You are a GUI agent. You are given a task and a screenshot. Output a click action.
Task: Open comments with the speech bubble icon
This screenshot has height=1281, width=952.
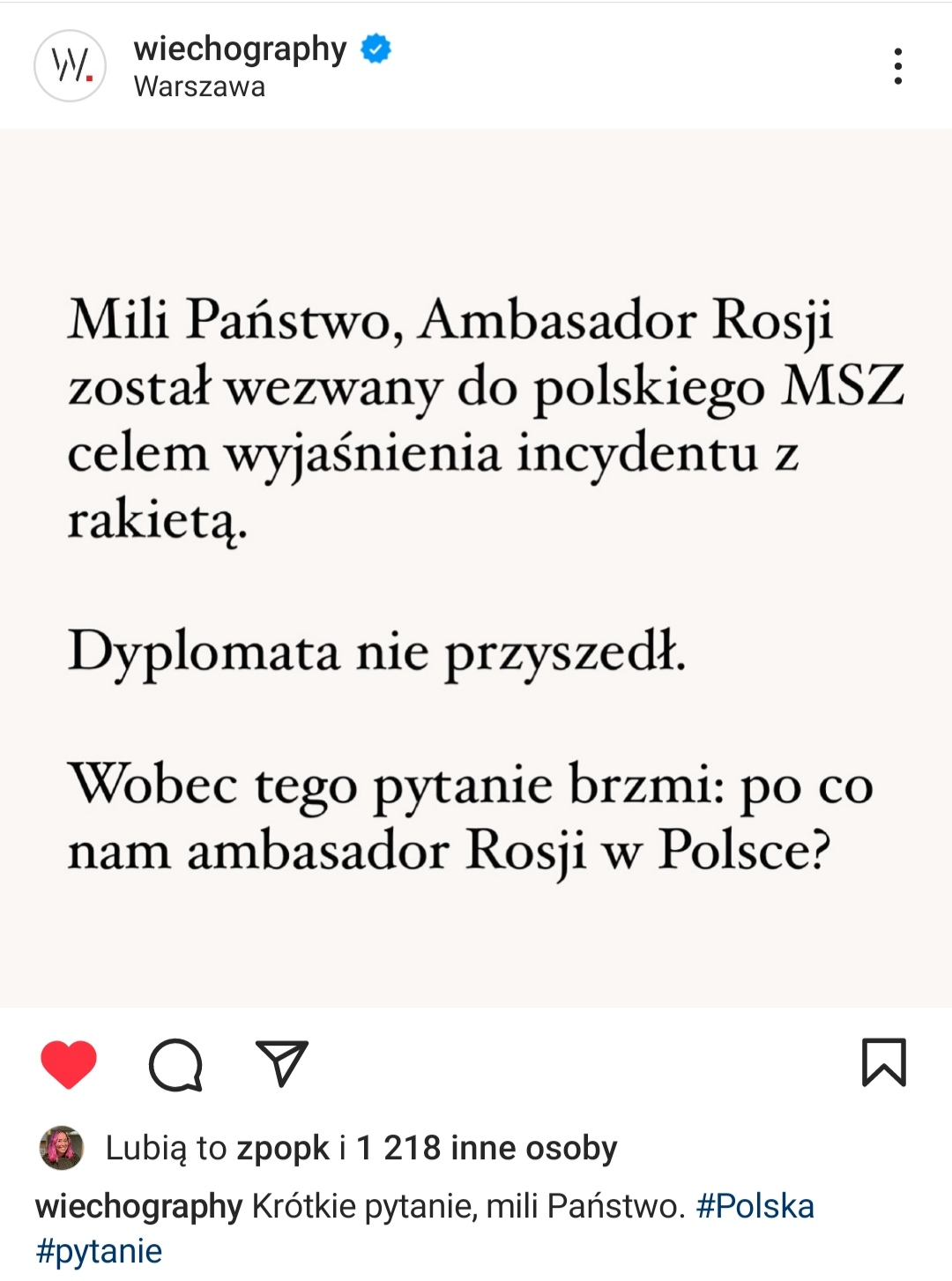175,1064
